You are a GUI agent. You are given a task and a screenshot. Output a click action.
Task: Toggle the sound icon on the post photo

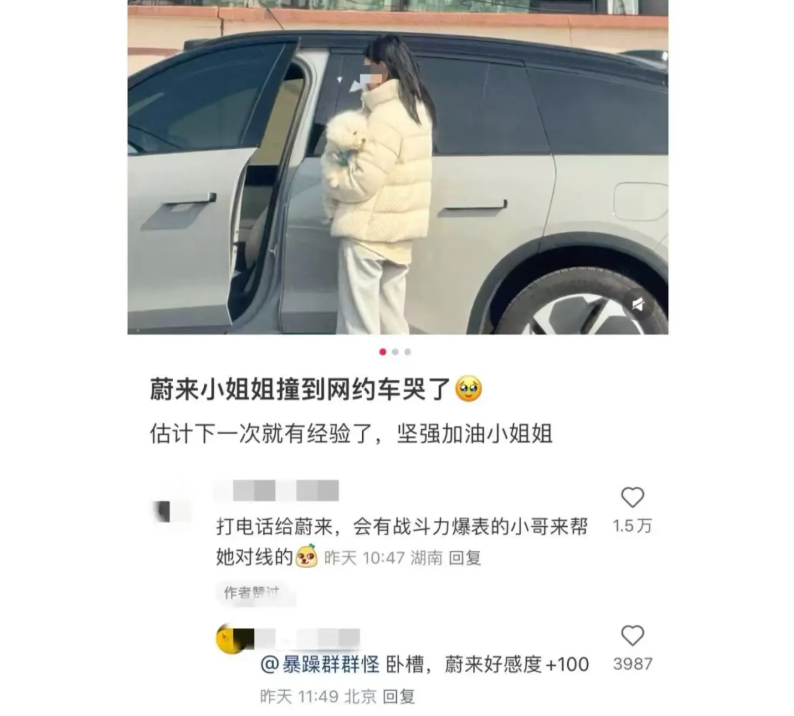pyautogui.click(x=637, y=304)
